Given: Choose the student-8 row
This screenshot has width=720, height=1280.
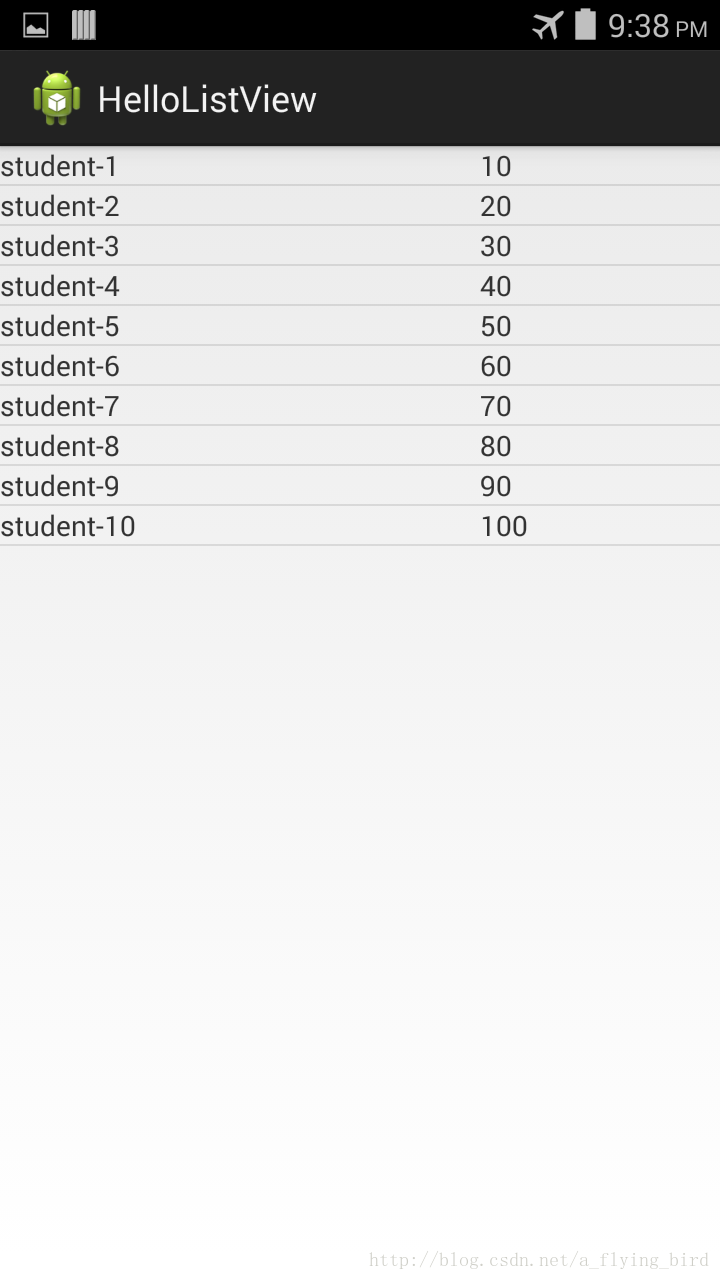Looking at the screenshot, I should [x=360, y=446].
